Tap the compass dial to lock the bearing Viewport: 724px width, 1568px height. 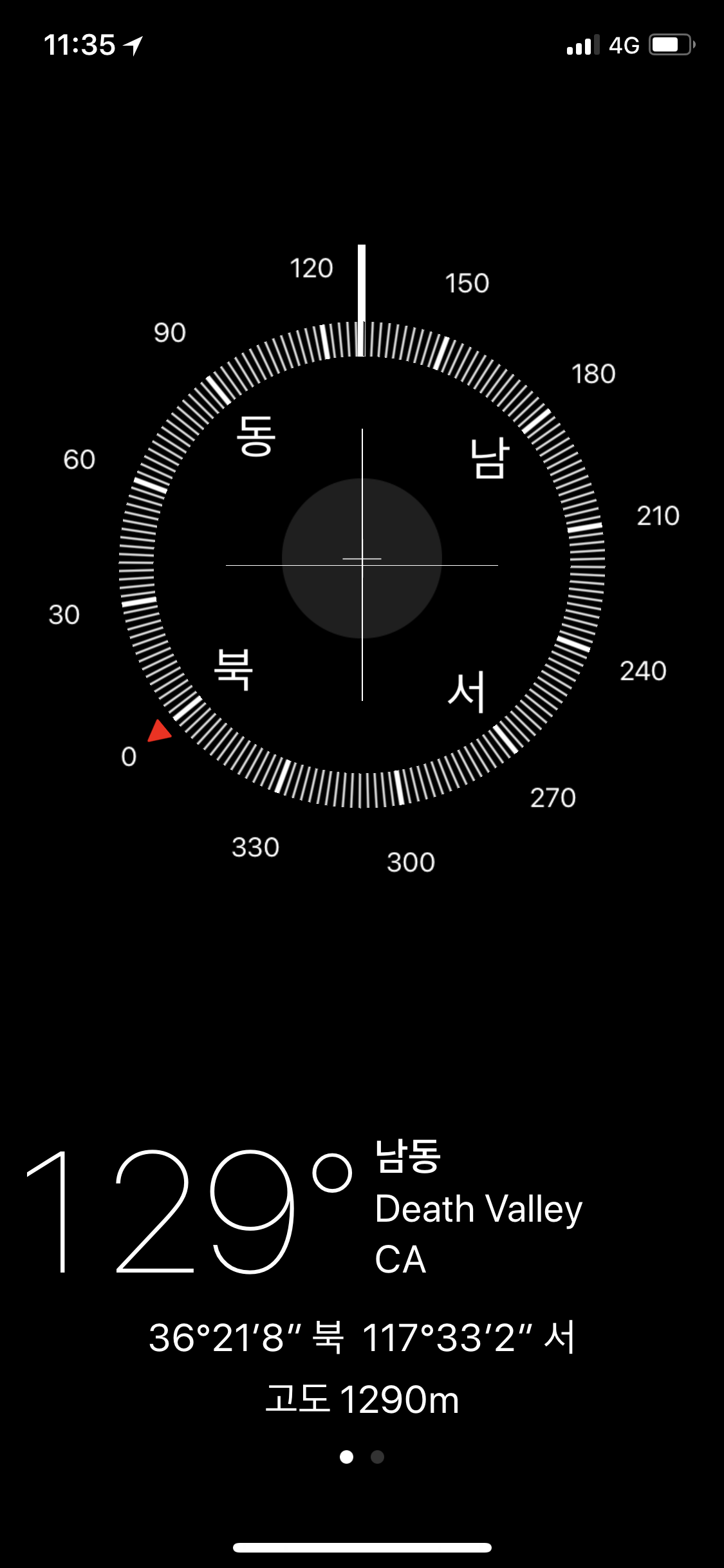(x=362, y=564)
